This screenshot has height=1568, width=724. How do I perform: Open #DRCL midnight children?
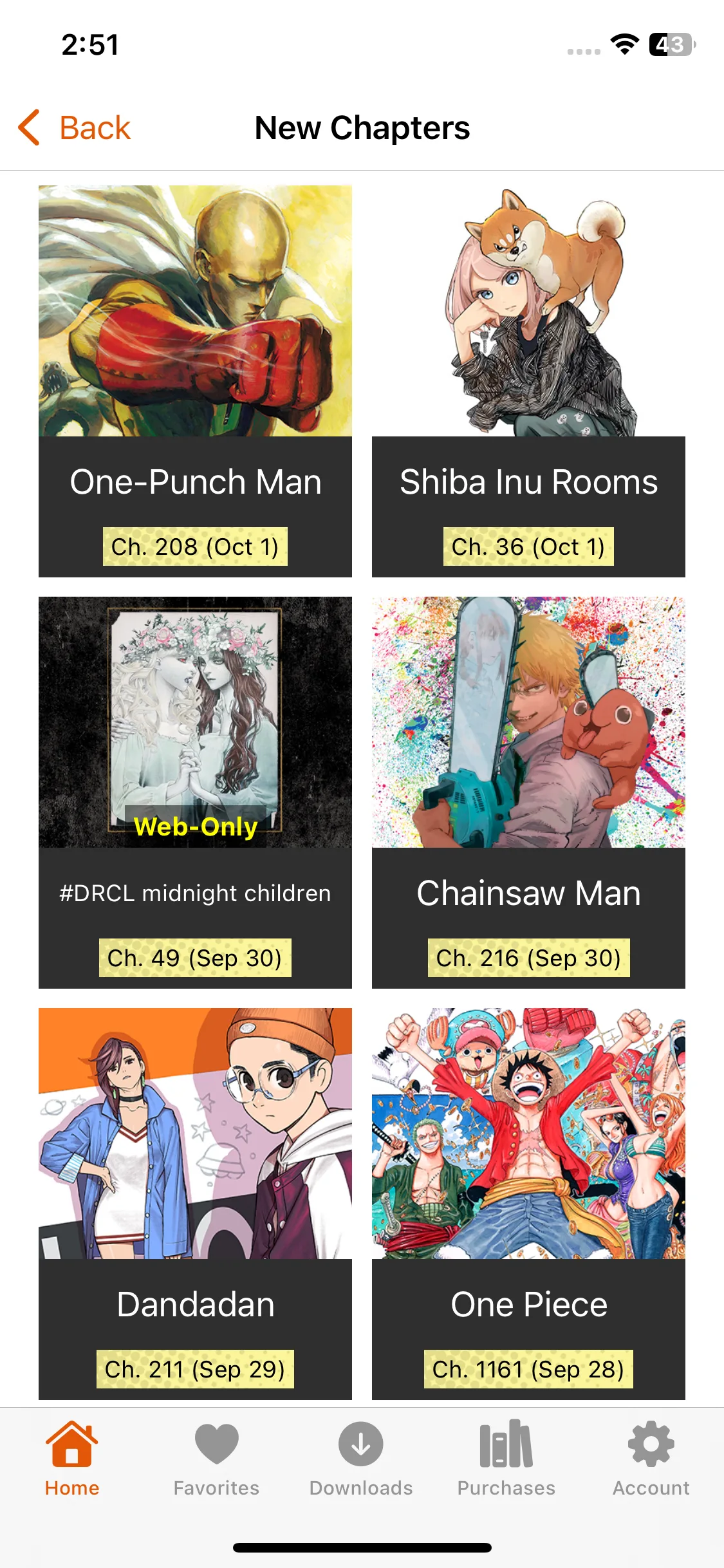pos(195,792)
